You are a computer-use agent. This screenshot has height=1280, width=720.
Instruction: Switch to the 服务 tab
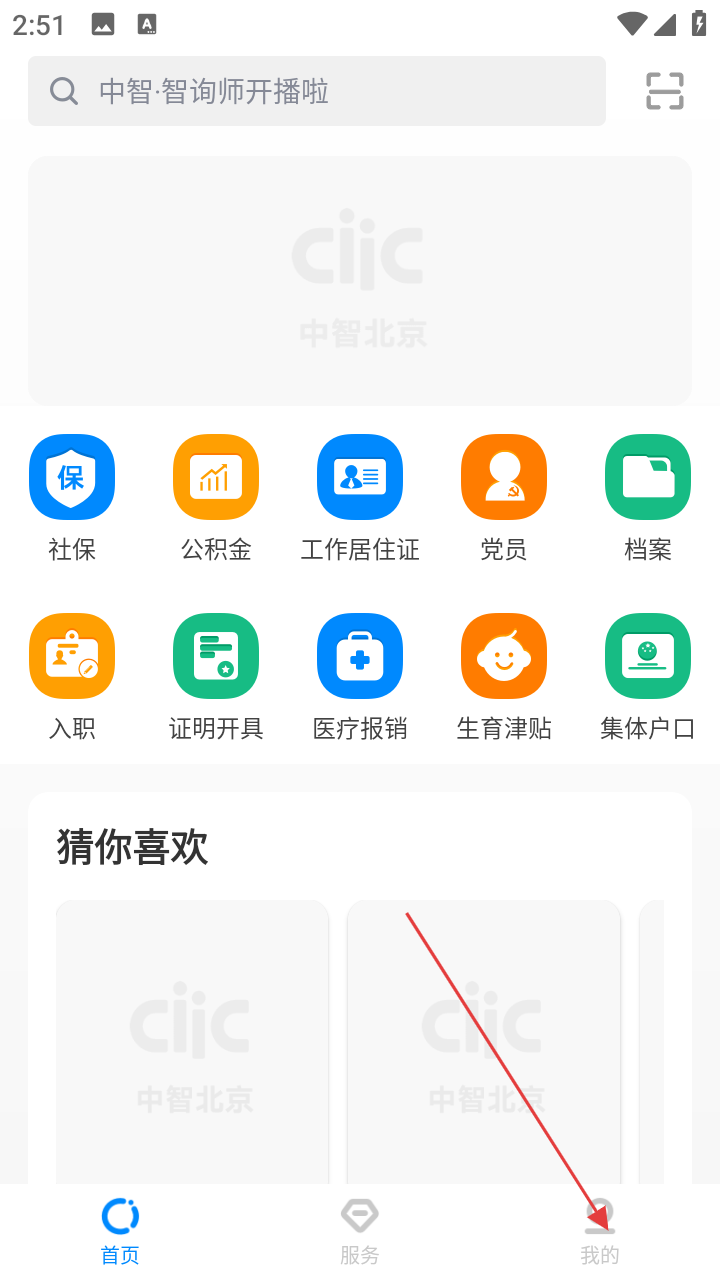(360, 1232)
